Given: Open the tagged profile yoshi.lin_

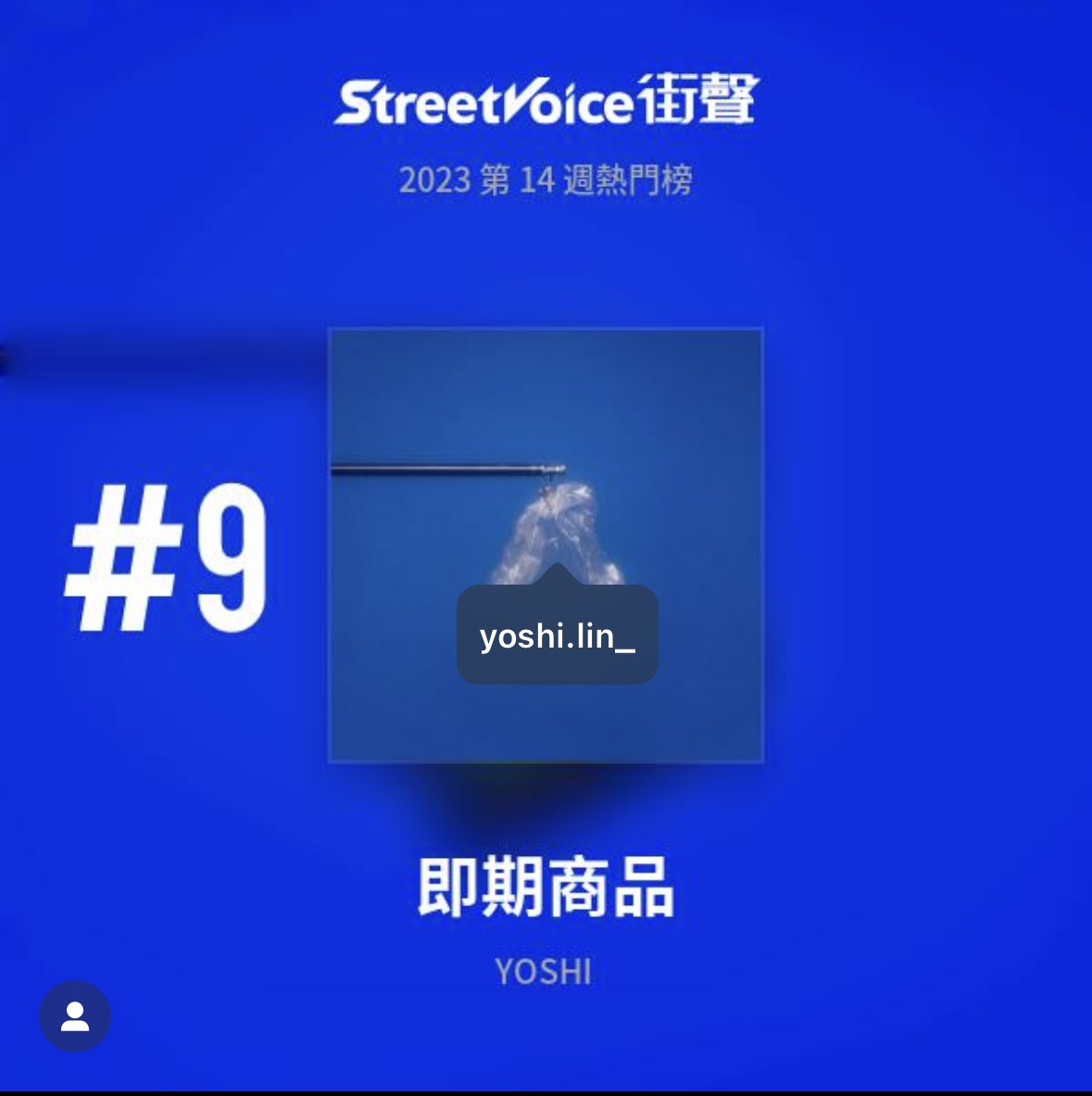Looking at the screenshot, I should point(557,636).
